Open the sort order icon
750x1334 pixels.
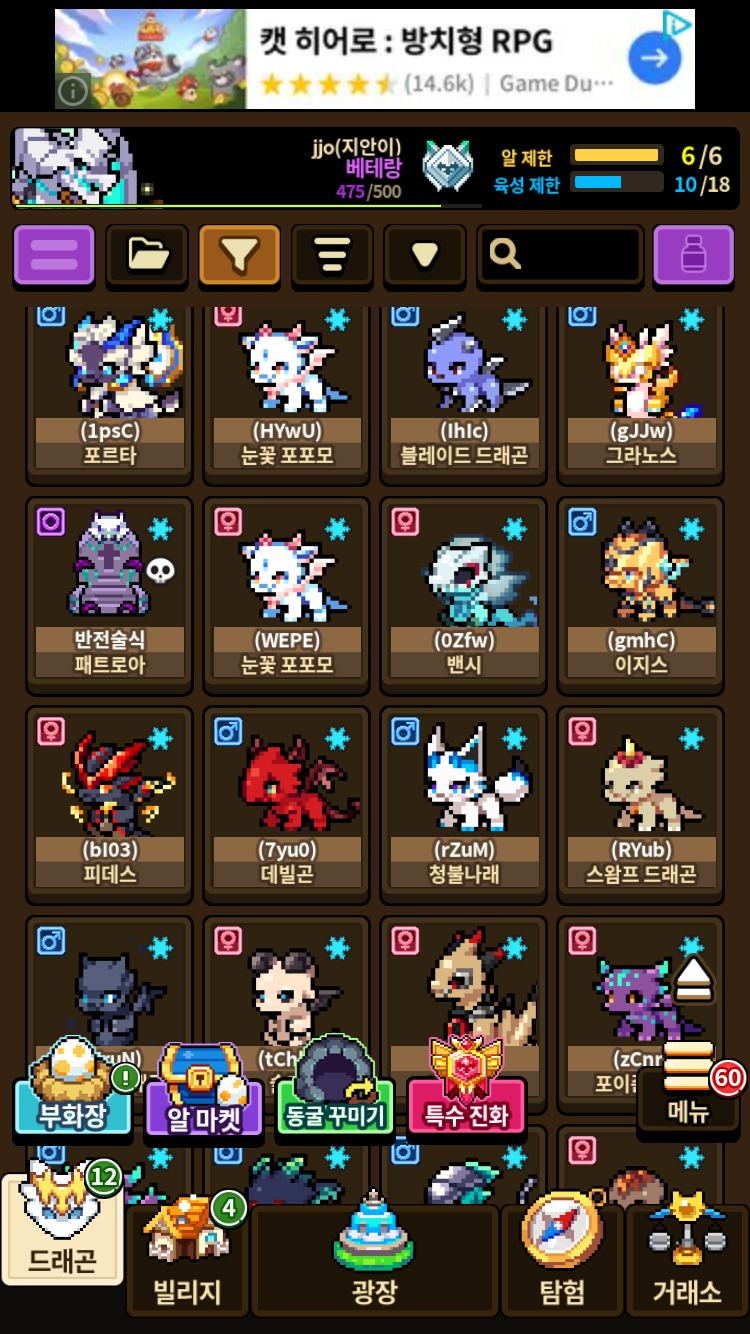332,255
